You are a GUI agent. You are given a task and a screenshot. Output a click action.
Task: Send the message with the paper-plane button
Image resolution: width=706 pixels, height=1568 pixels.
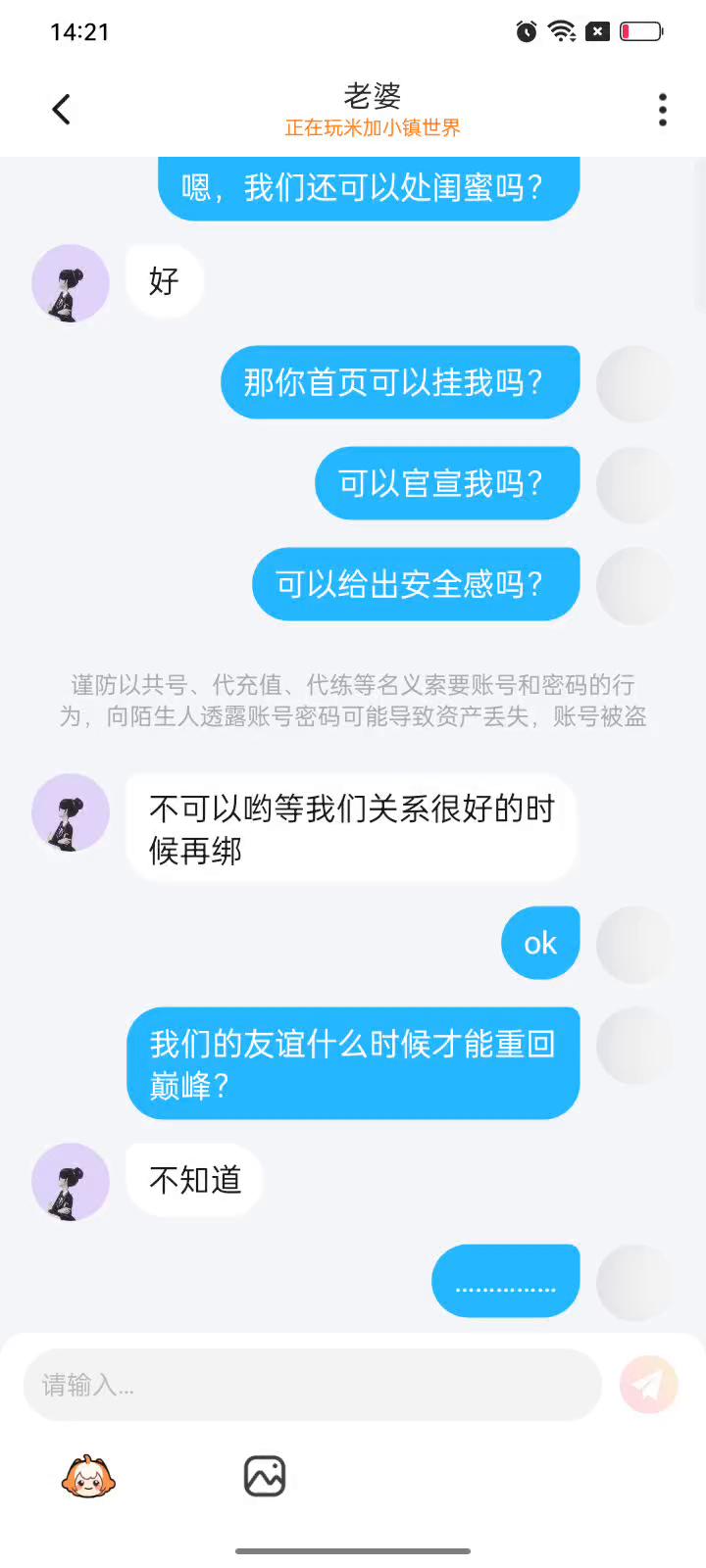pyautogui.click(x=648, y=1385)
